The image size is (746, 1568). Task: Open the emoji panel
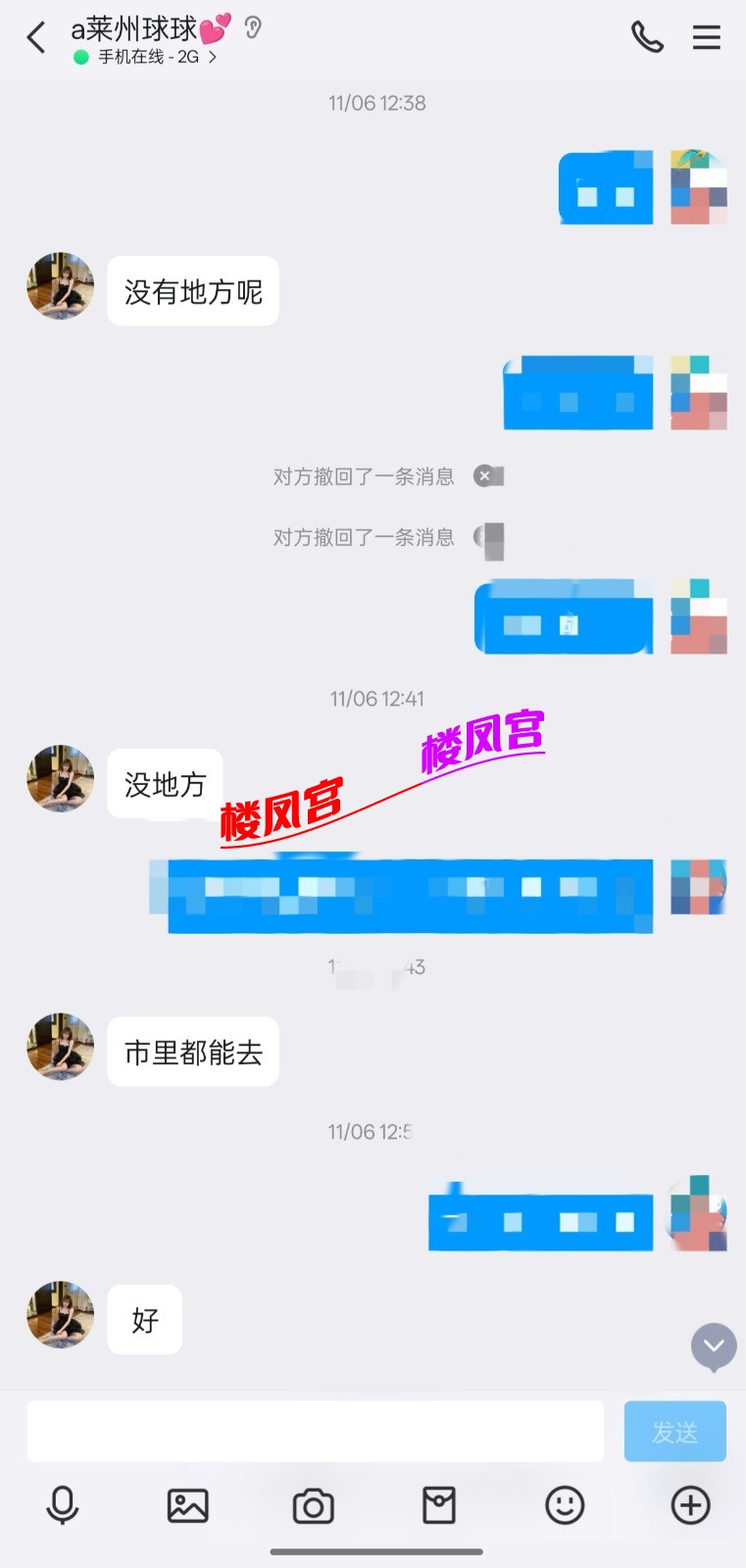pyautogui.click(x=565, y=1505)
